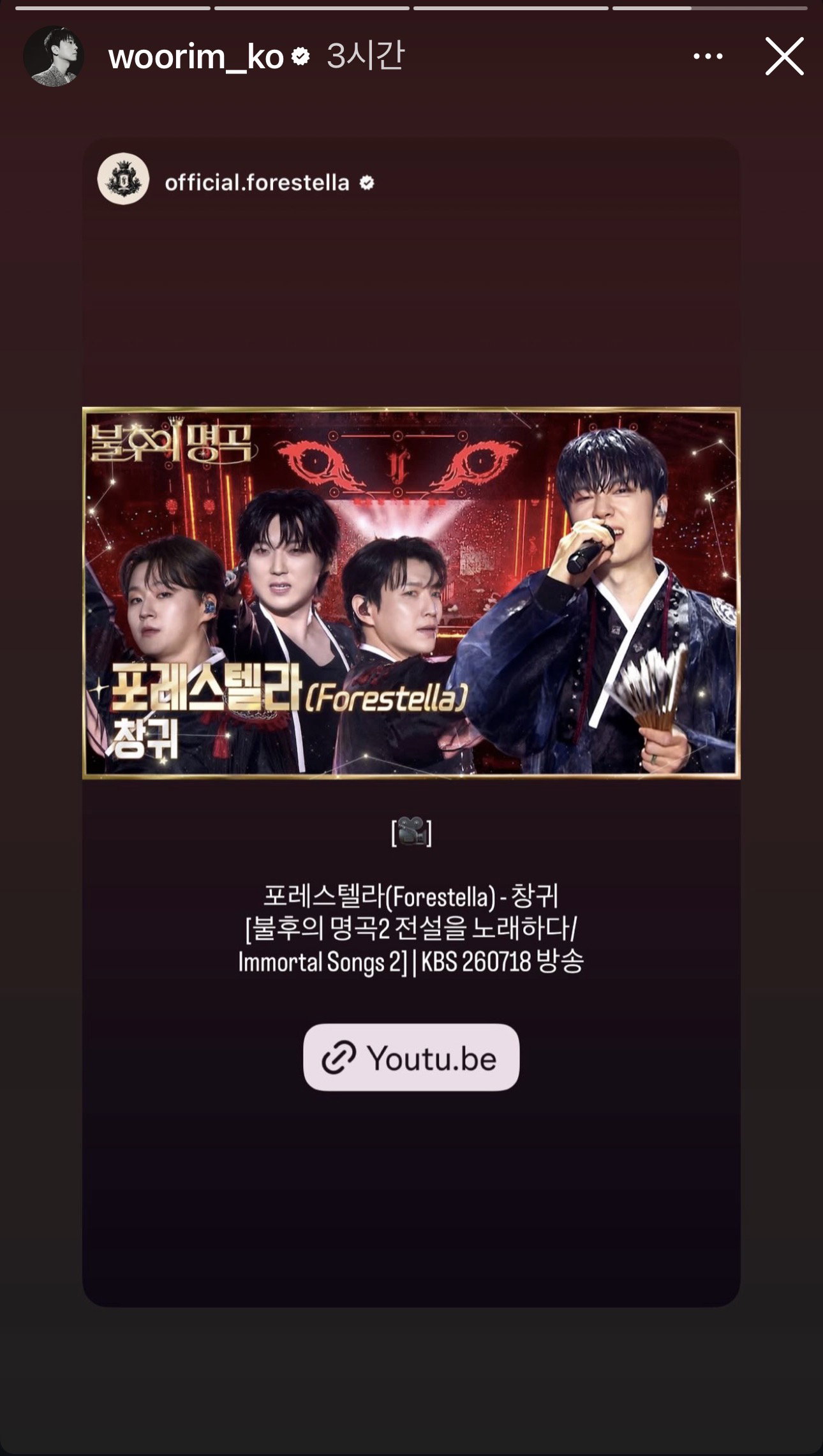
Task: Open the reshared Forestella post thumbnail
Action: tap(411, 593)
